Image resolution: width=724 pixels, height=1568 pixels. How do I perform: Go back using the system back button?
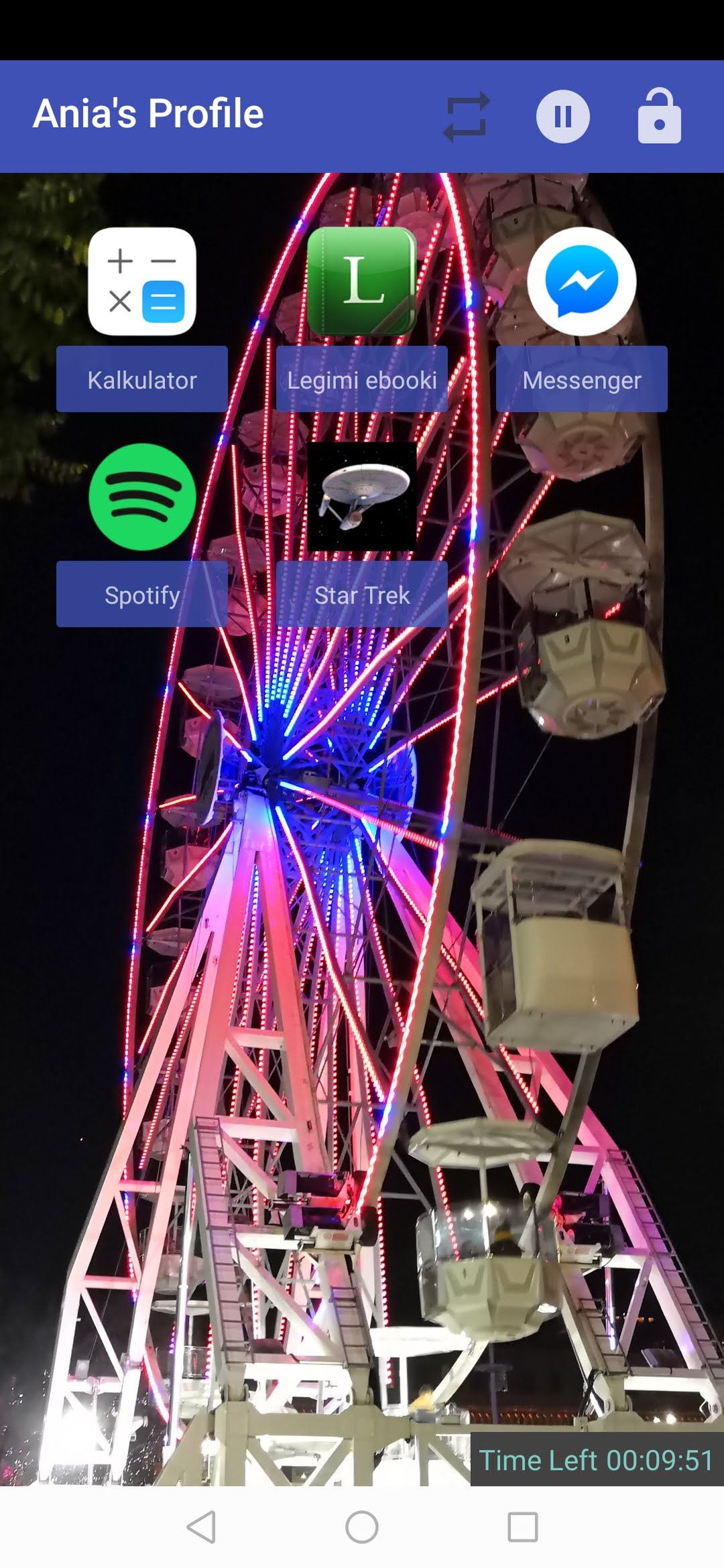point(201,1527)
